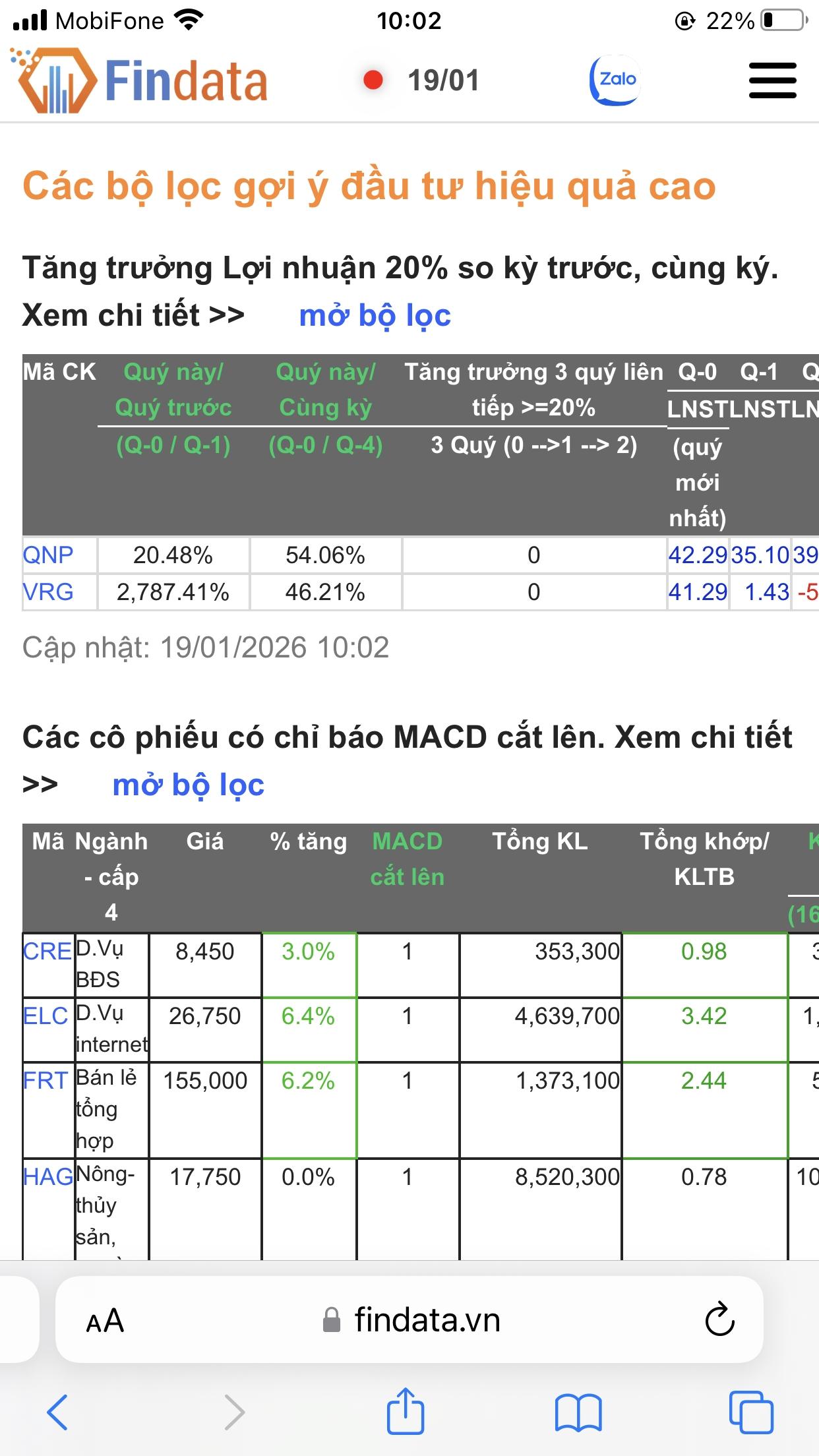View stock ELC details

45,1016
